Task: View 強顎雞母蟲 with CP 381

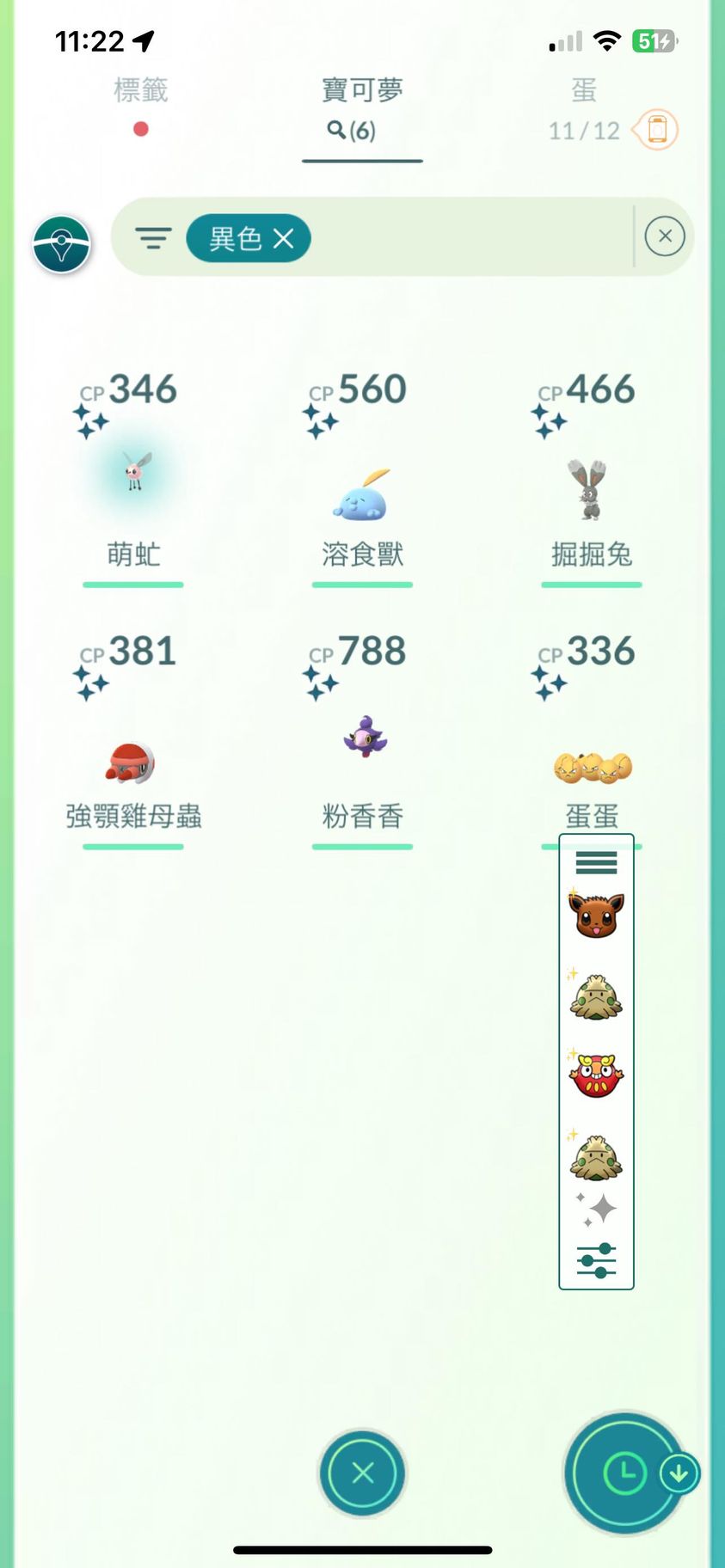Action: click(133, 761)
